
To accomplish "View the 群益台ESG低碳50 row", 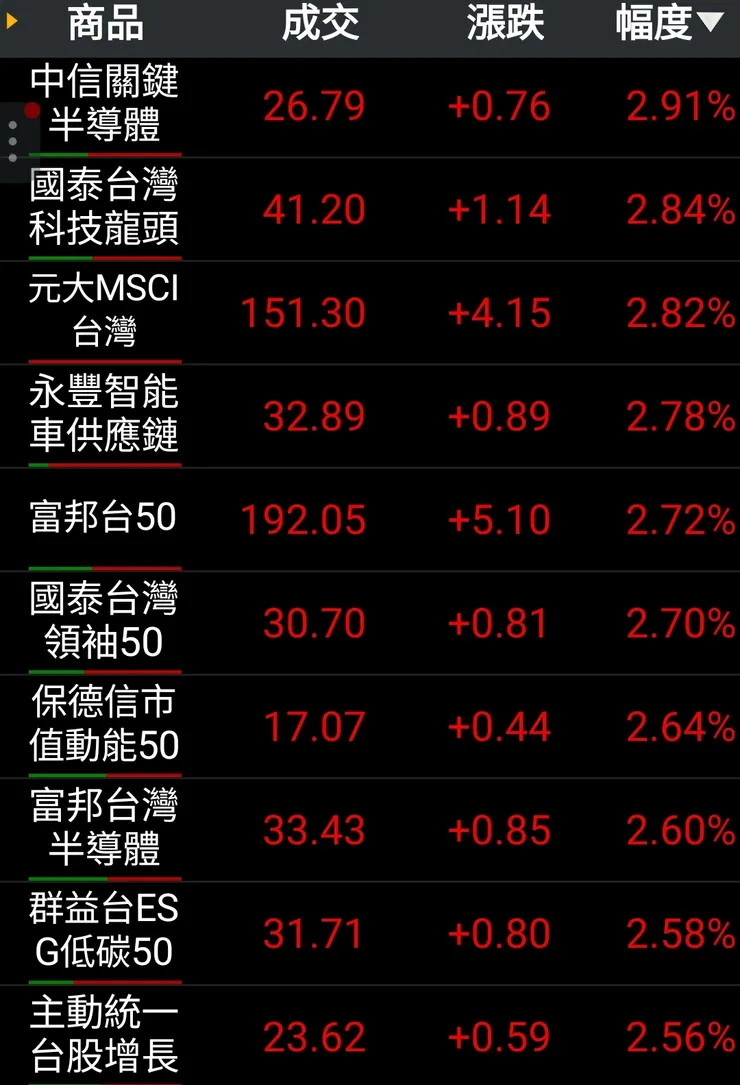I will [x=105, y=932].
